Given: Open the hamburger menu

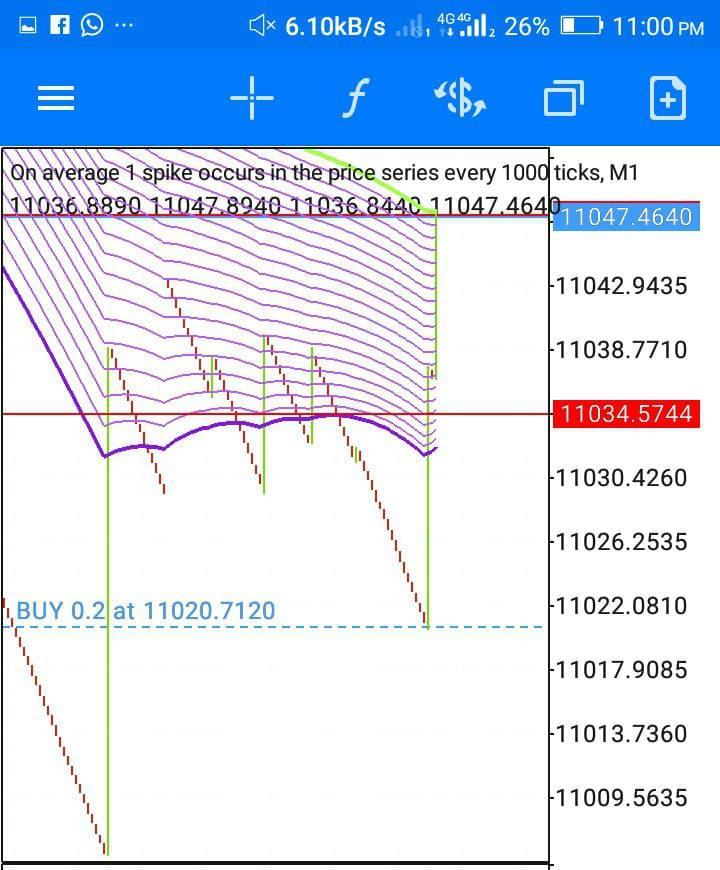Looking at the screenshot, I should (55, 98).
